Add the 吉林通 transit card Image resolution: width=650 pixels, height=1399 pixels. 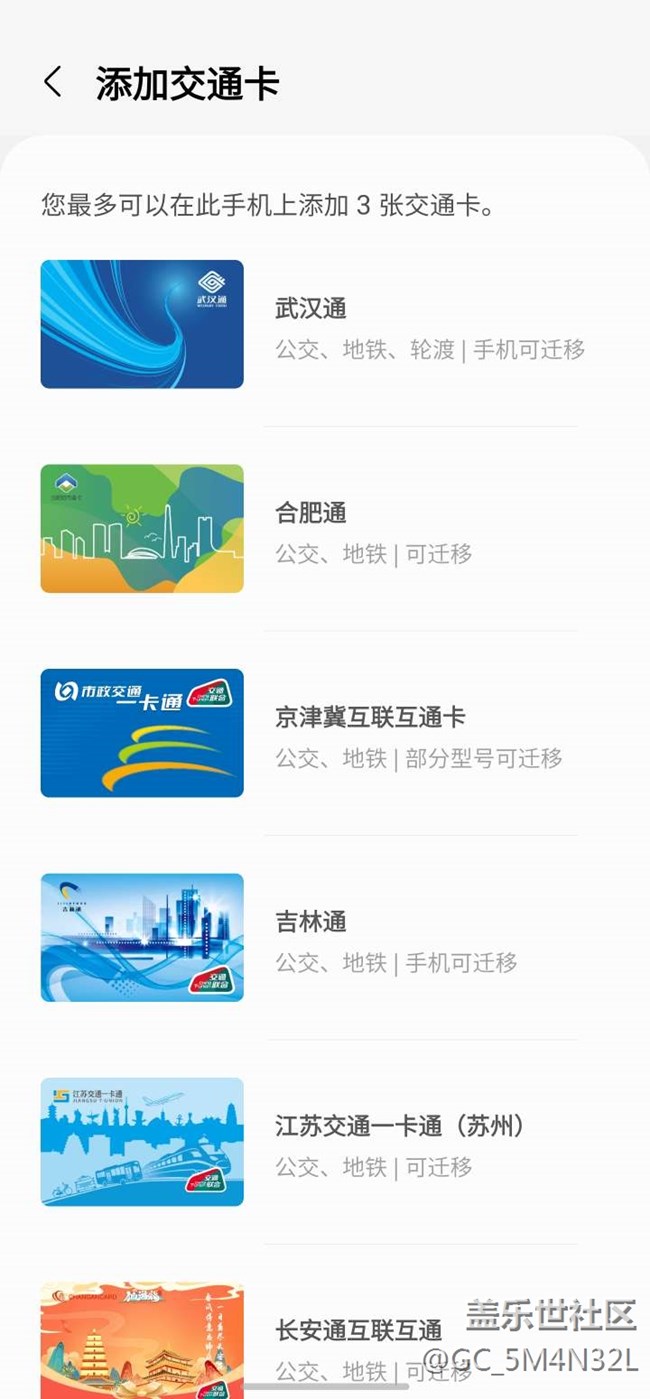pyautogui.click(x=310, y=938)
